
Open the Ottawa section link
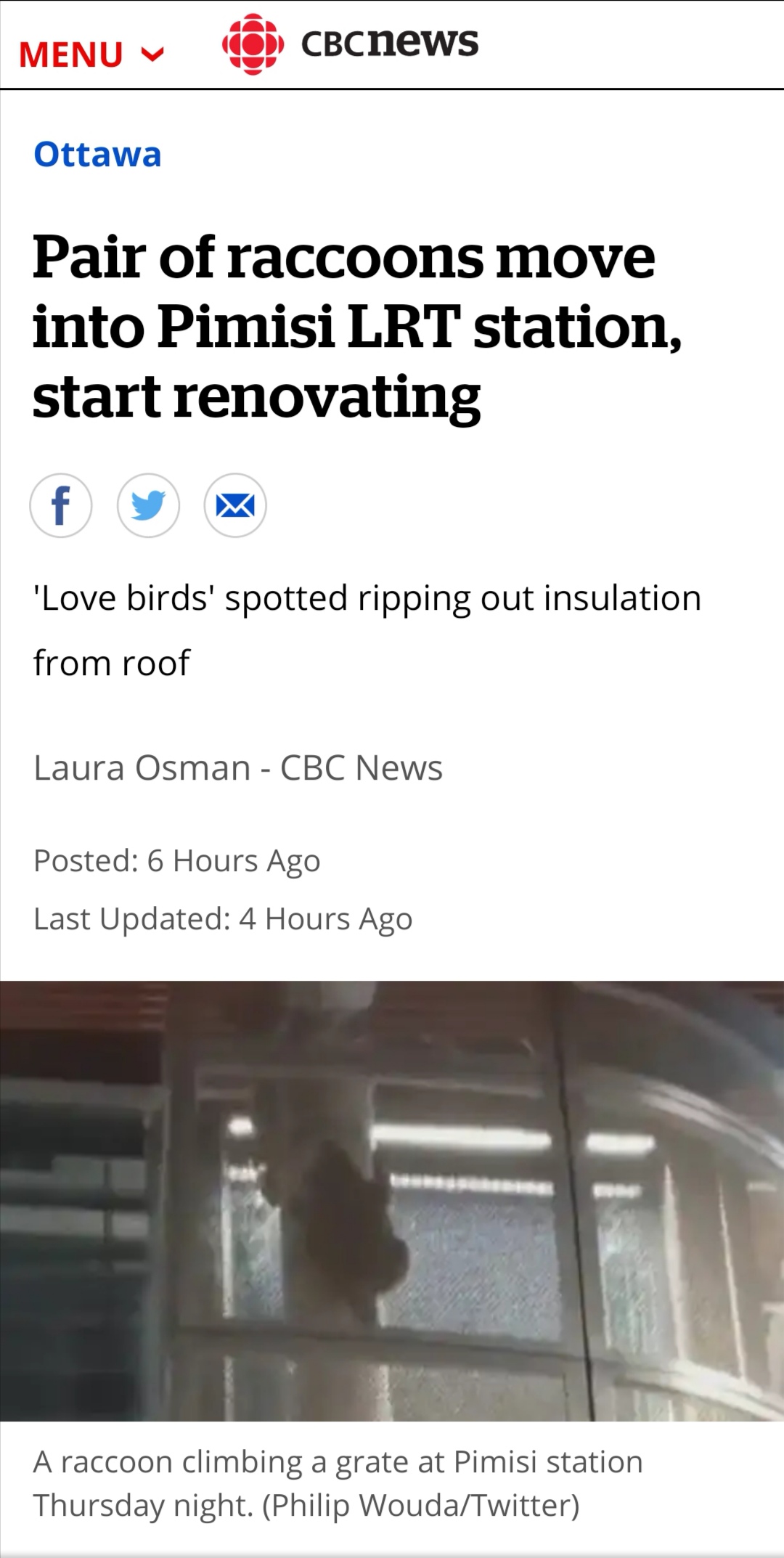coord(97,155)
